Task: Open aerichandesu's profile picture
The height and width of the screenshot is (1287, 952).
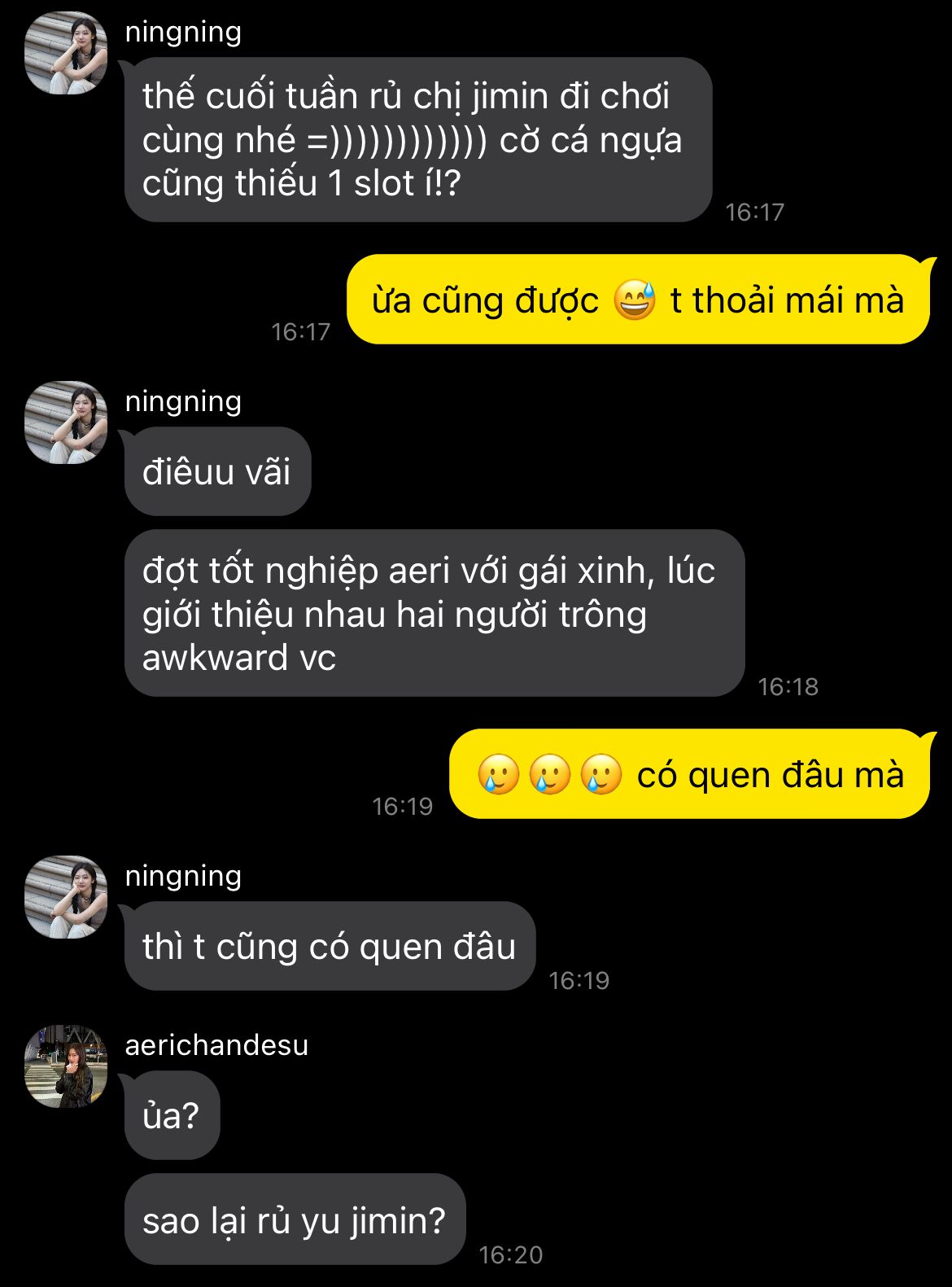Action: pyautogui.click(x=66, y=1066)
